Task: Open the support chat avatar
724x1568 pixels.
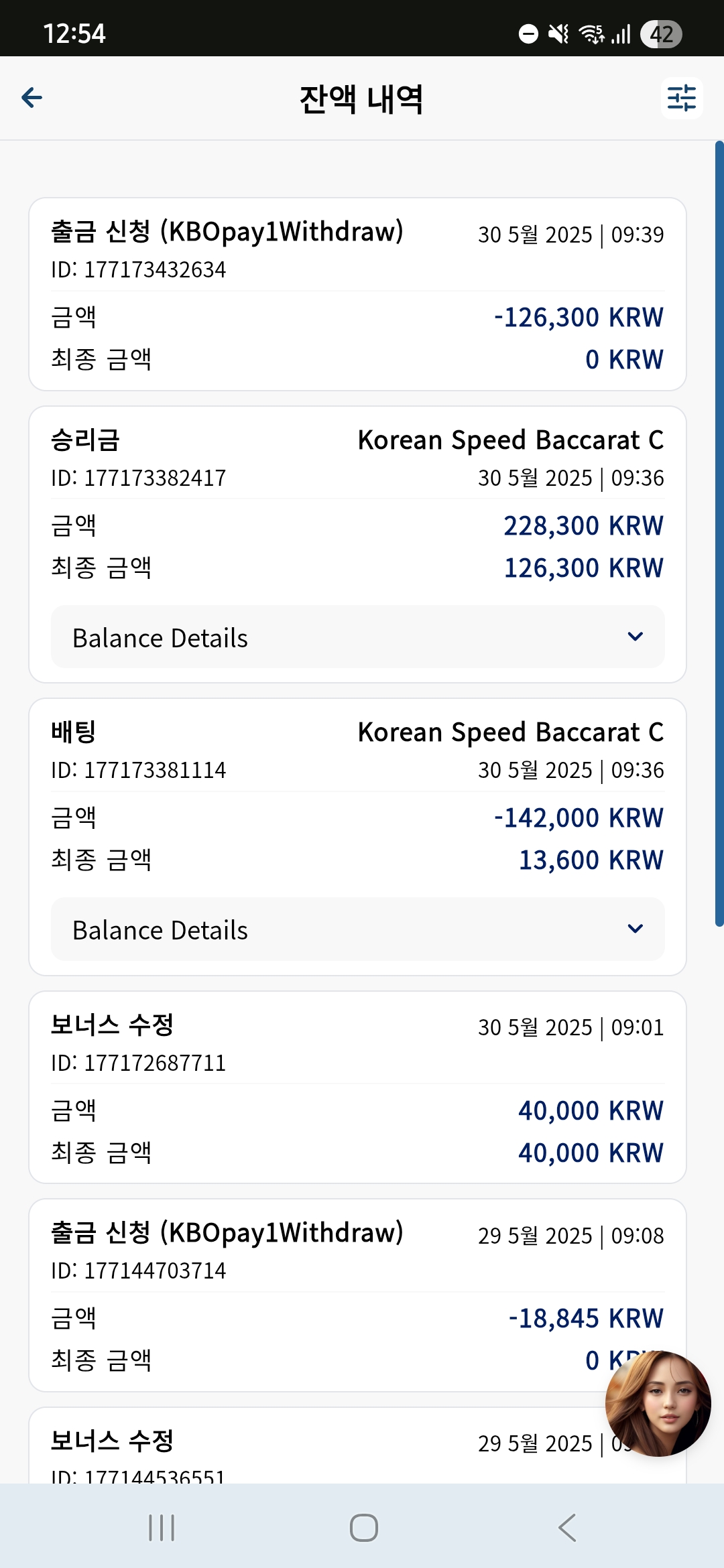Action: 658,1403
